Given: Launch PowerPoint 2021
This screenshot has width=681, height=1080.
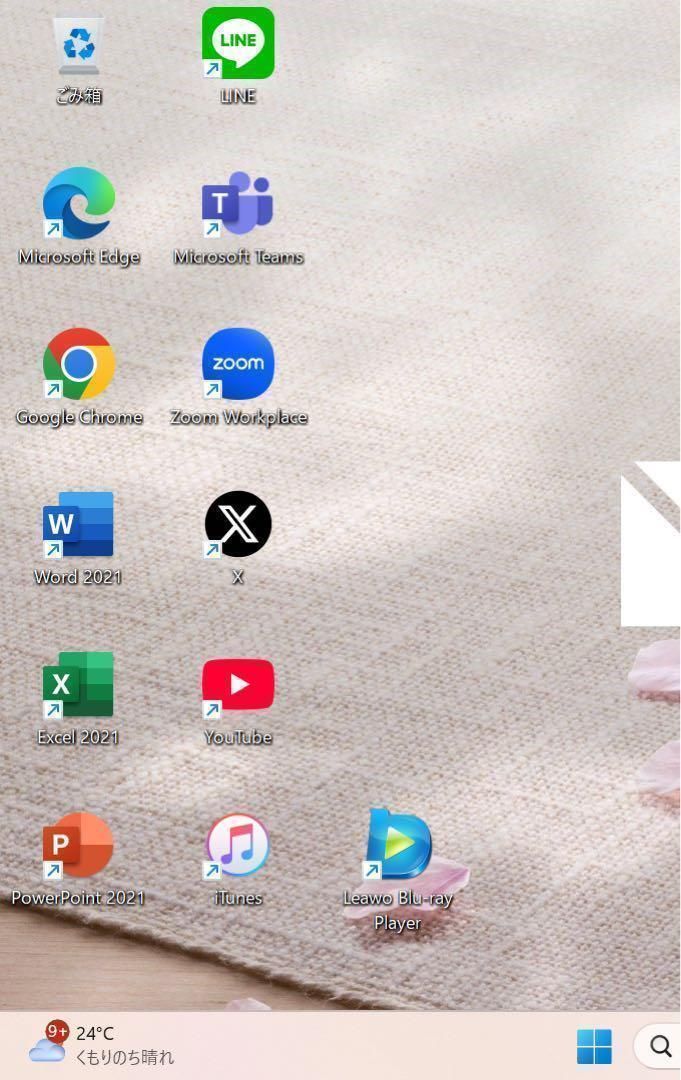Looking at the screenshot, I should pos(78,845).
